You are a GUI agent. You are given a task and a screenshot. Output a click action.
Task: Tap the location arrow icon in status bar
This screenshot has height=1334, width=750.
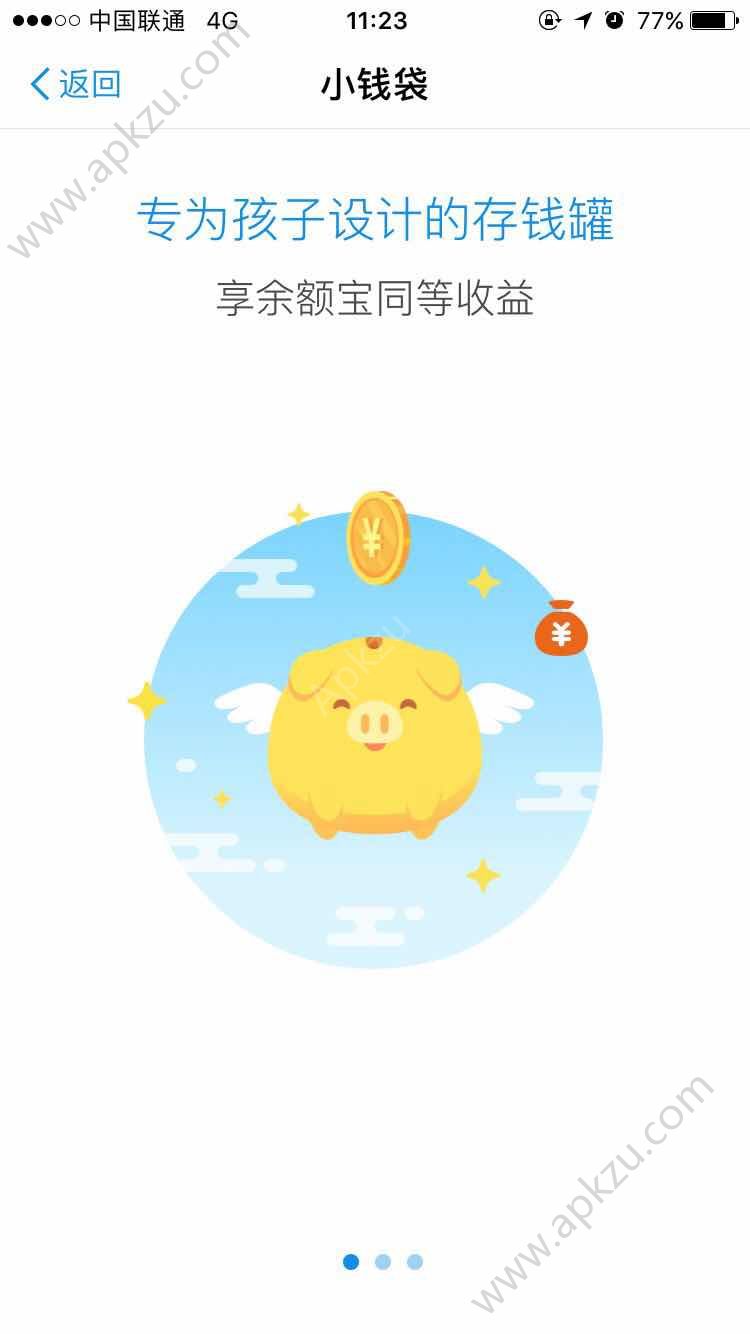pyautogui.click(x=583, y=20)
